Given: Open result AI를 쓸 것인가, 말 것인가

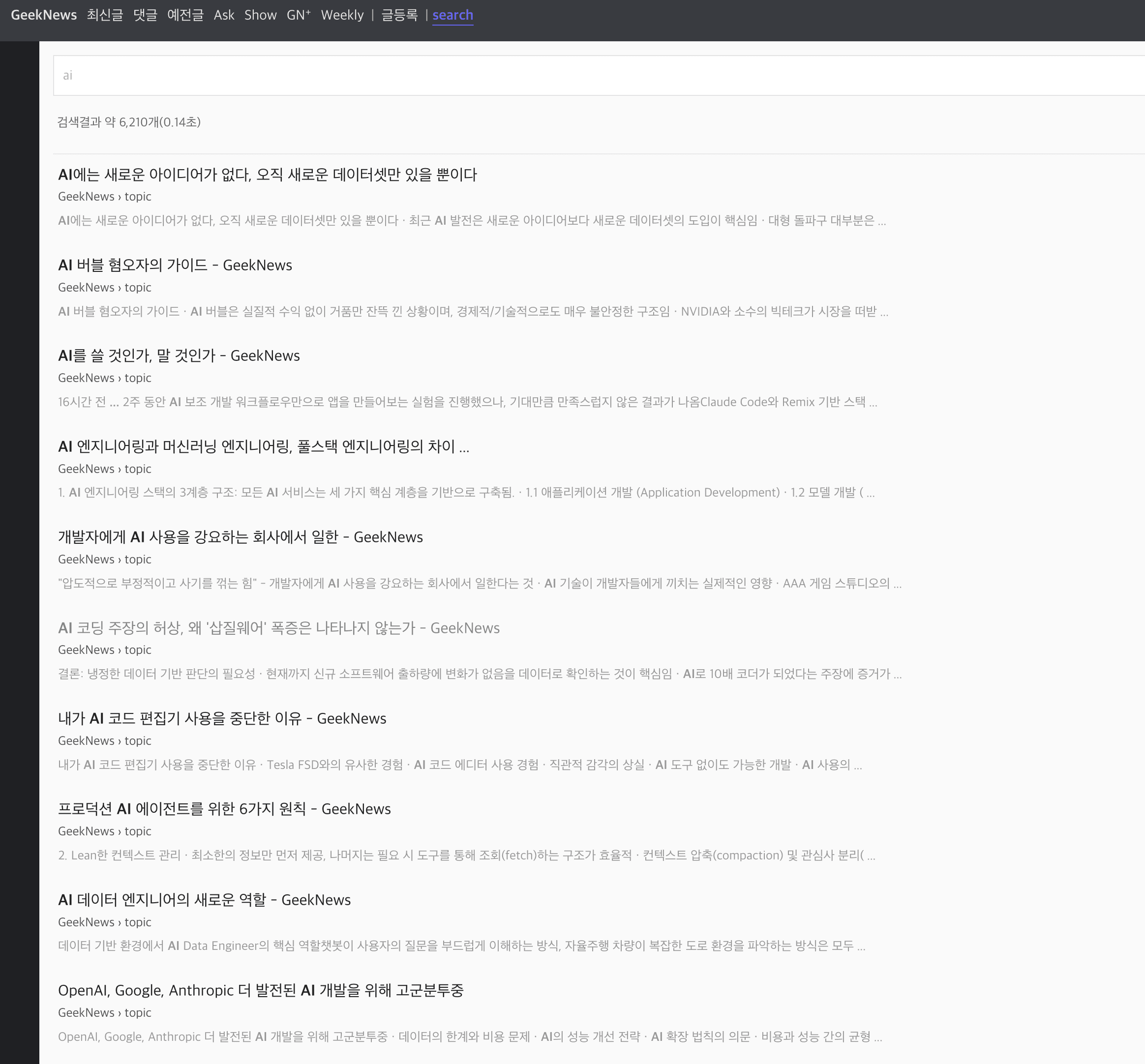Looking at the screenshot, I should pos(179,355).
